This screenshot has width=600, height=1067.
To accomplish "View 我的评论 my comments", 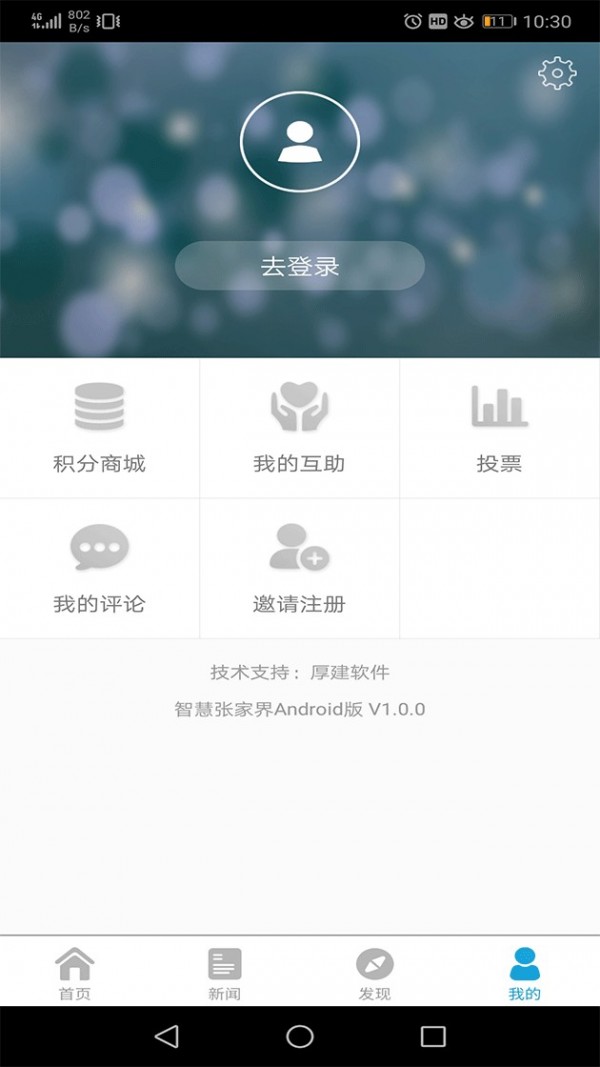I will point(99,569).
